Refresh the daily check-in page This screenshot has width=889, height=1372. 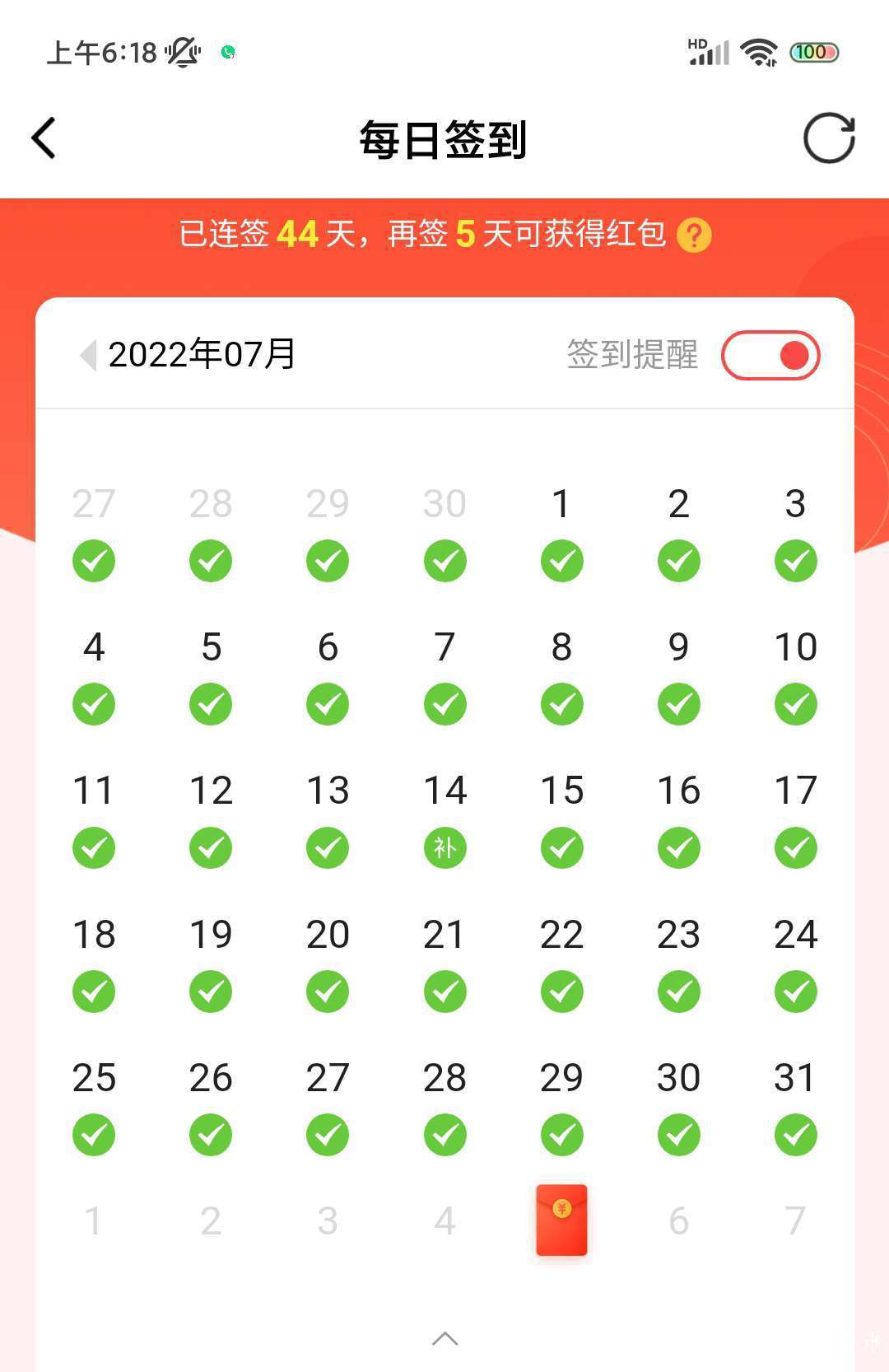(x=828, y=138)
